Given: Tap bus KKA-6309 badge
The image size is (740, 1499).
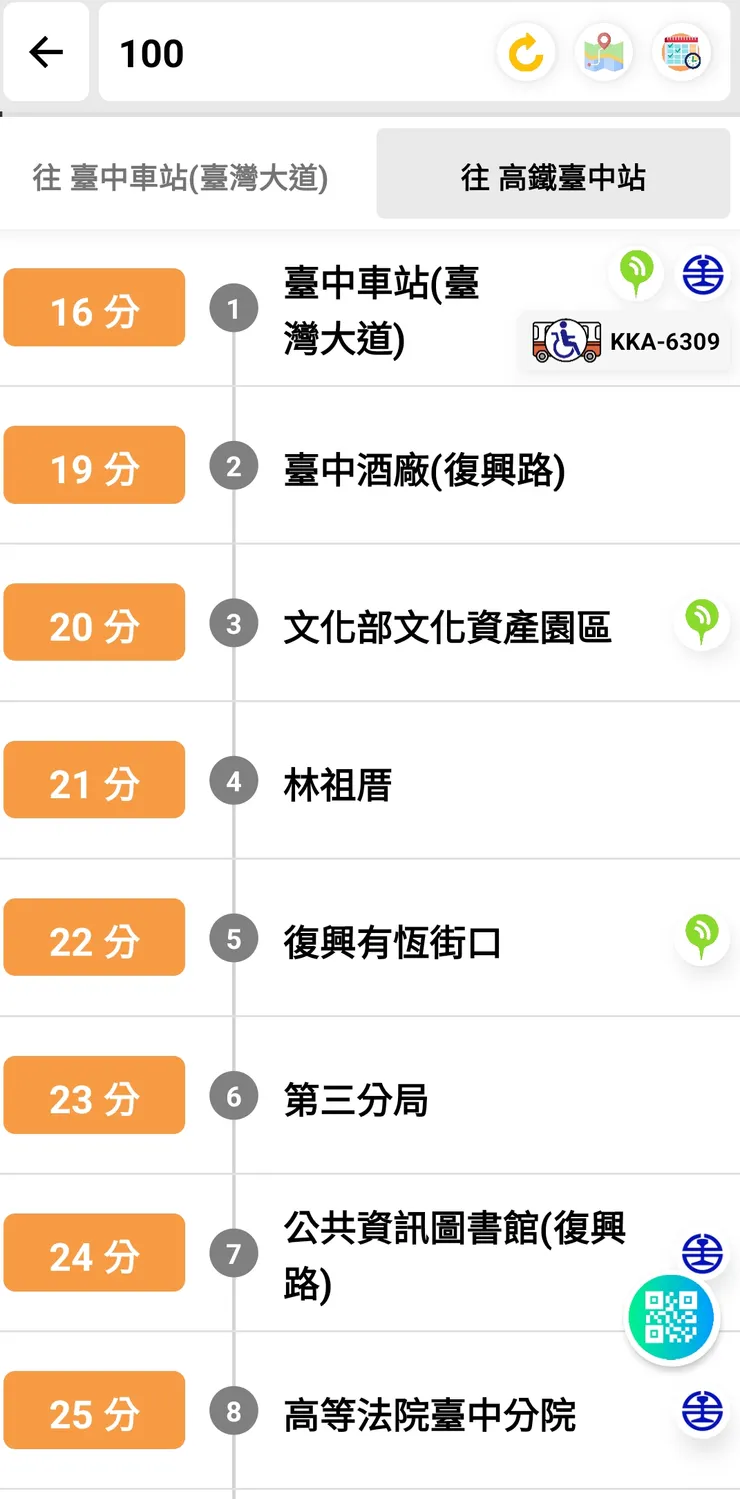Looking at the screenshot, I should pos(626,342).
